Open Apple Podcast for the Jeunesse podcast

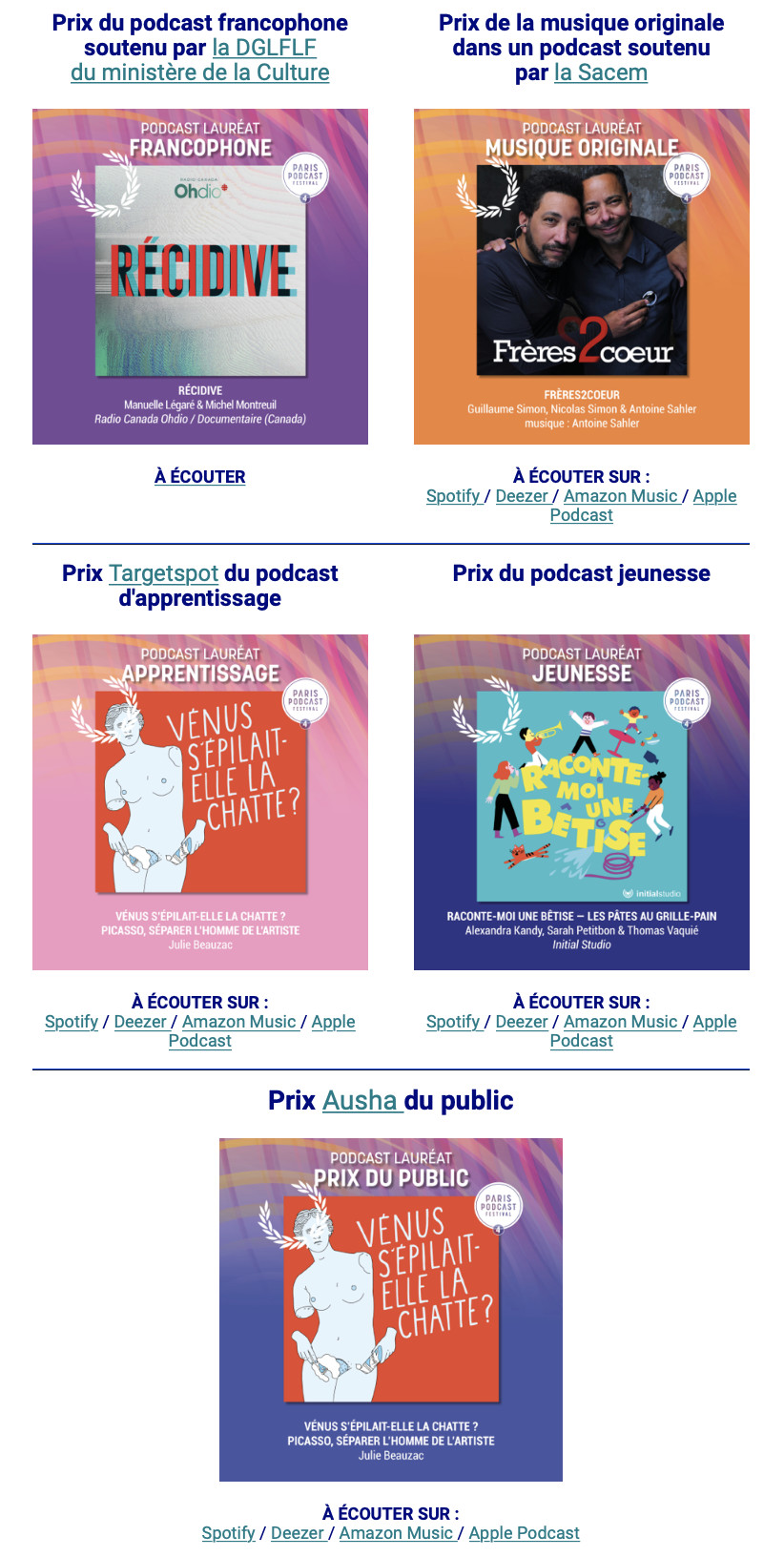[713, 1022]
